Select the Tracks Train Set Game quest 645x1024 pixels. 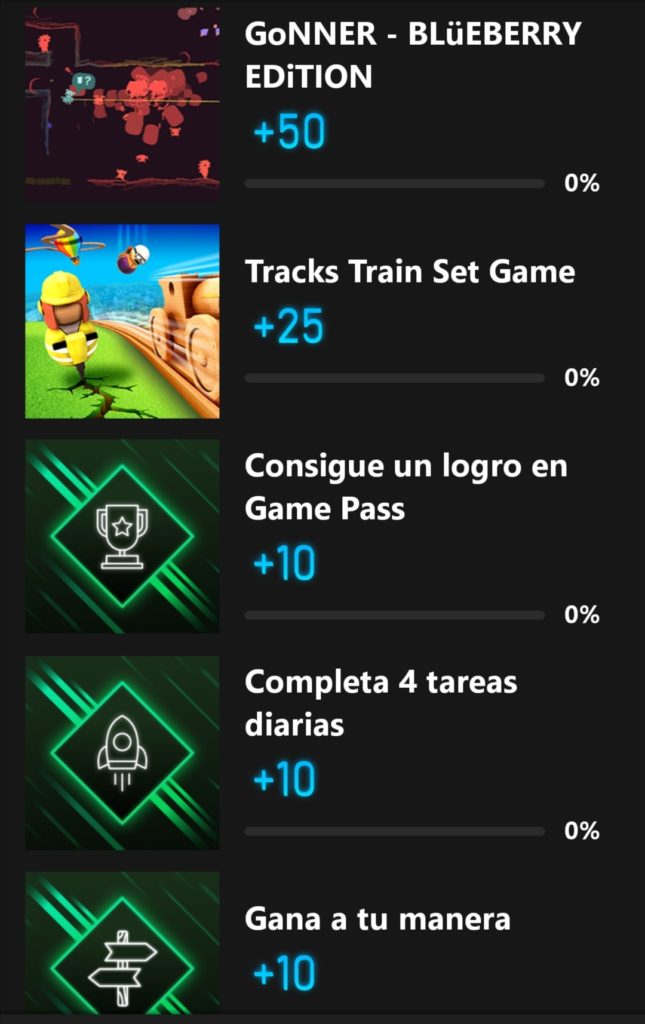[x=410, y=272]
